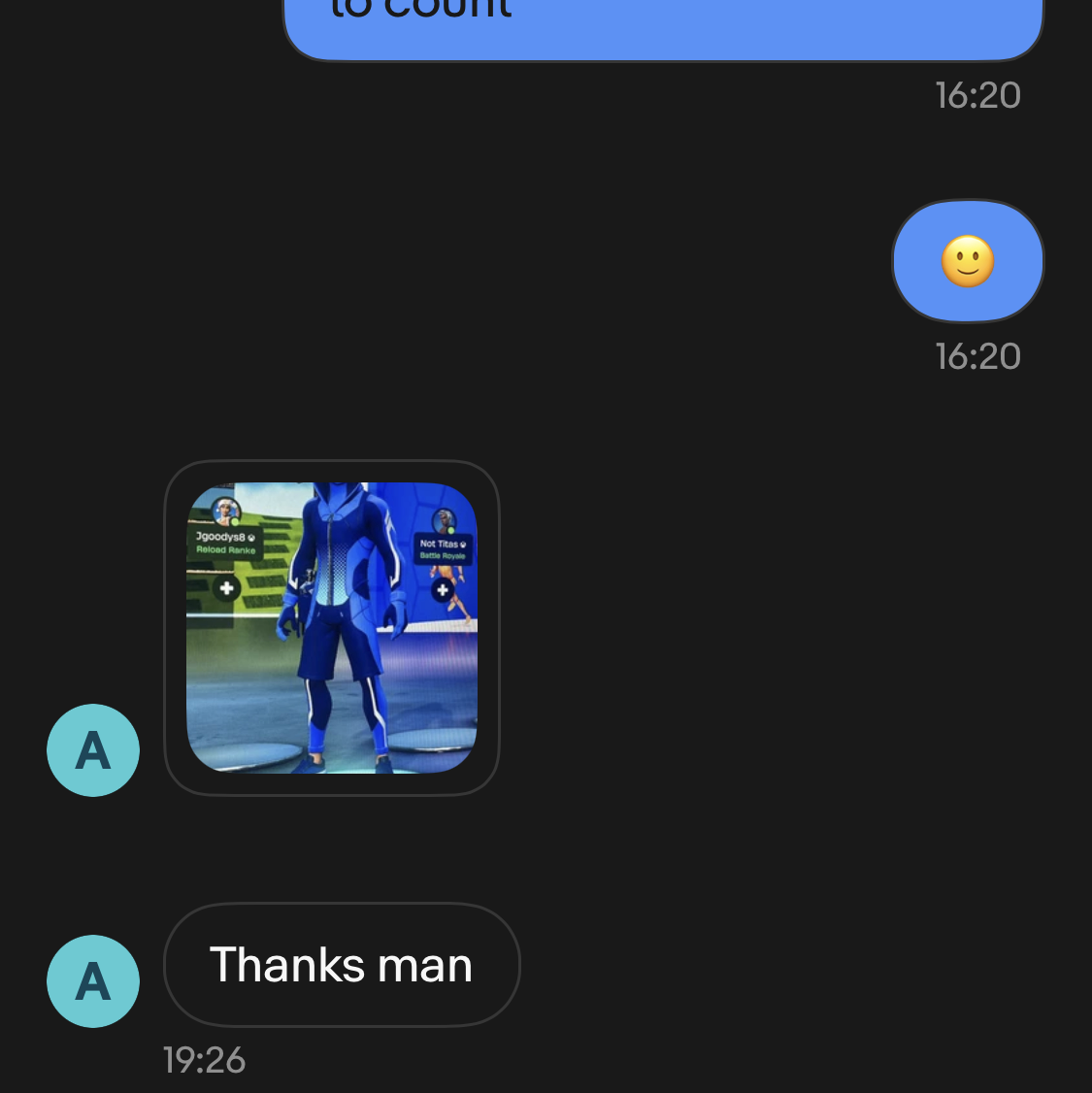The width and height of the screenshot is (1092, 1093).
Task: Tap contact avatar A beside the image
Action: tap(93, 750)
